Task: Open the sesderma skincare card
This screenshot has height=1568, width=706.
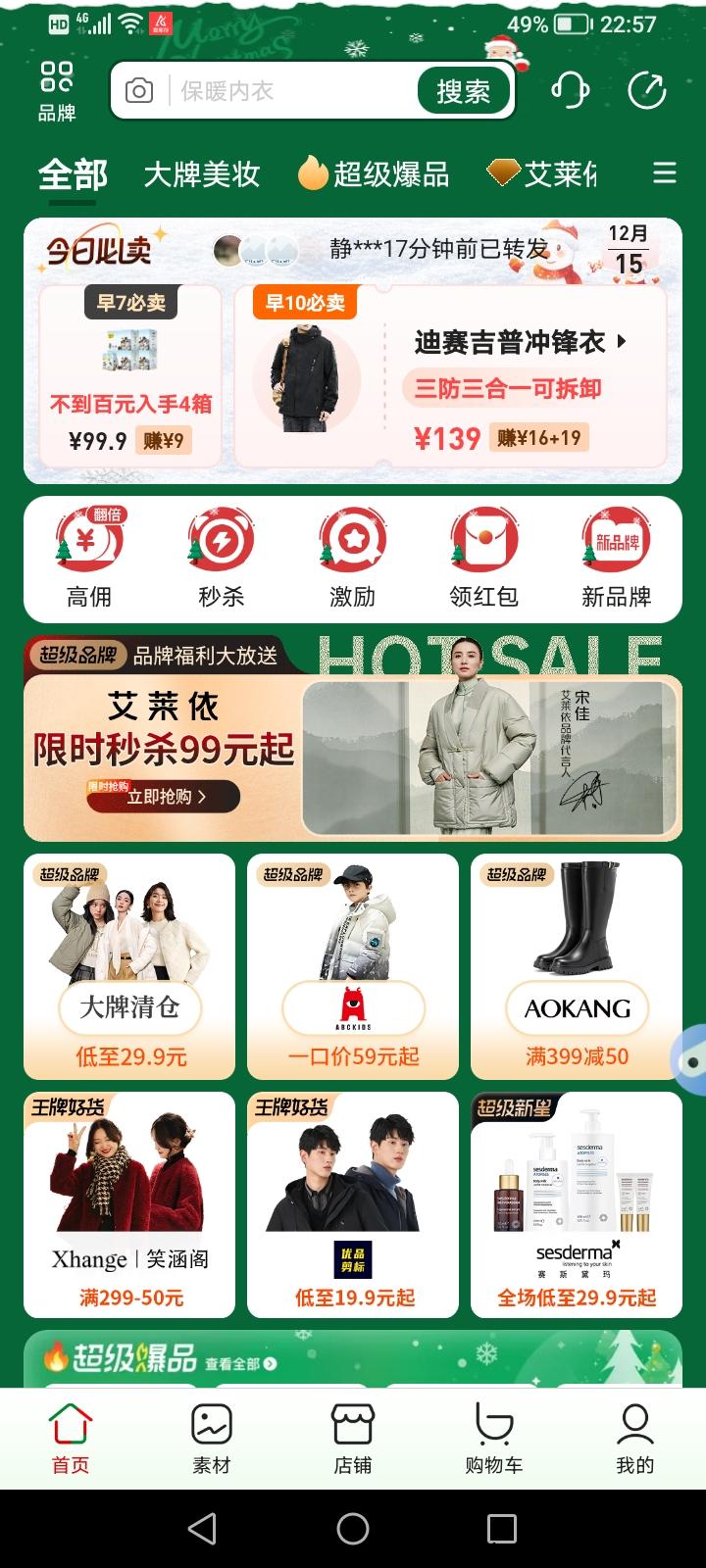Action: click(577, 1204)
